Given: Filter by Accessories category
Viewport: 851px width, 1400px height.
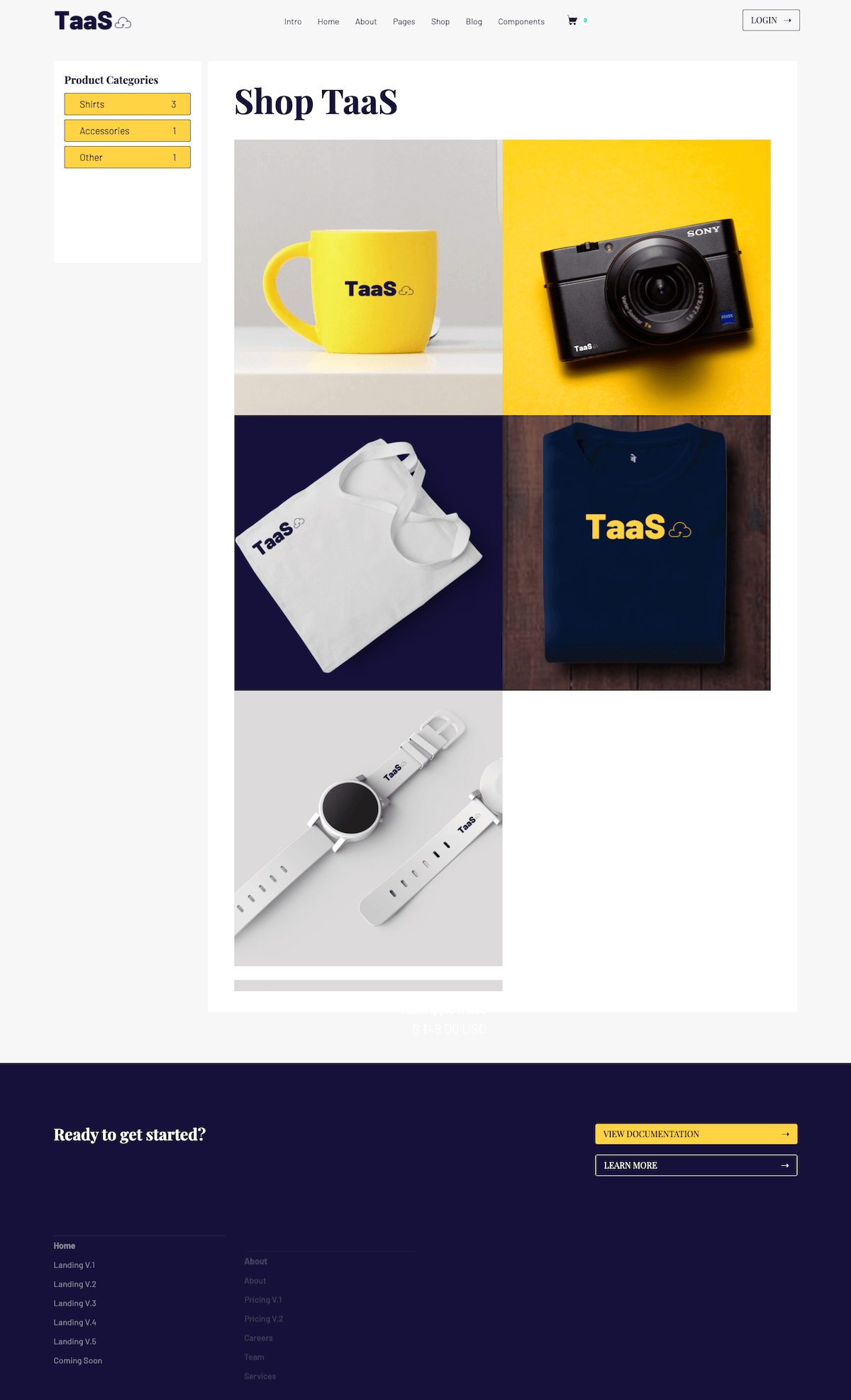Looking at the screenshot, I should tap(128, 131).
